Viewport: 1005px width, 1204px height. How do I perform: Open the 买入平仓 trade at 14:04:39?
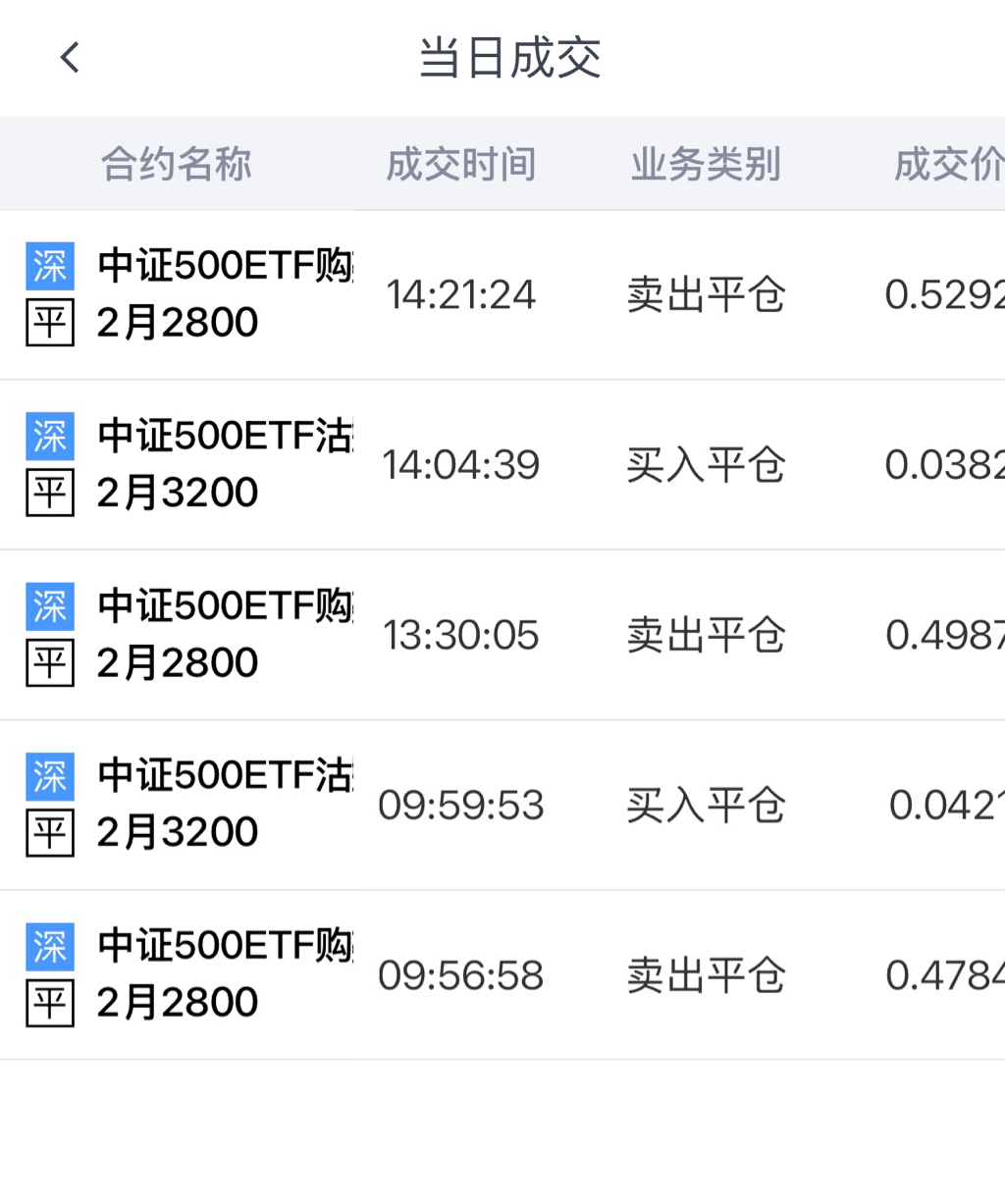pyautogui.click(x=460, y=465)
